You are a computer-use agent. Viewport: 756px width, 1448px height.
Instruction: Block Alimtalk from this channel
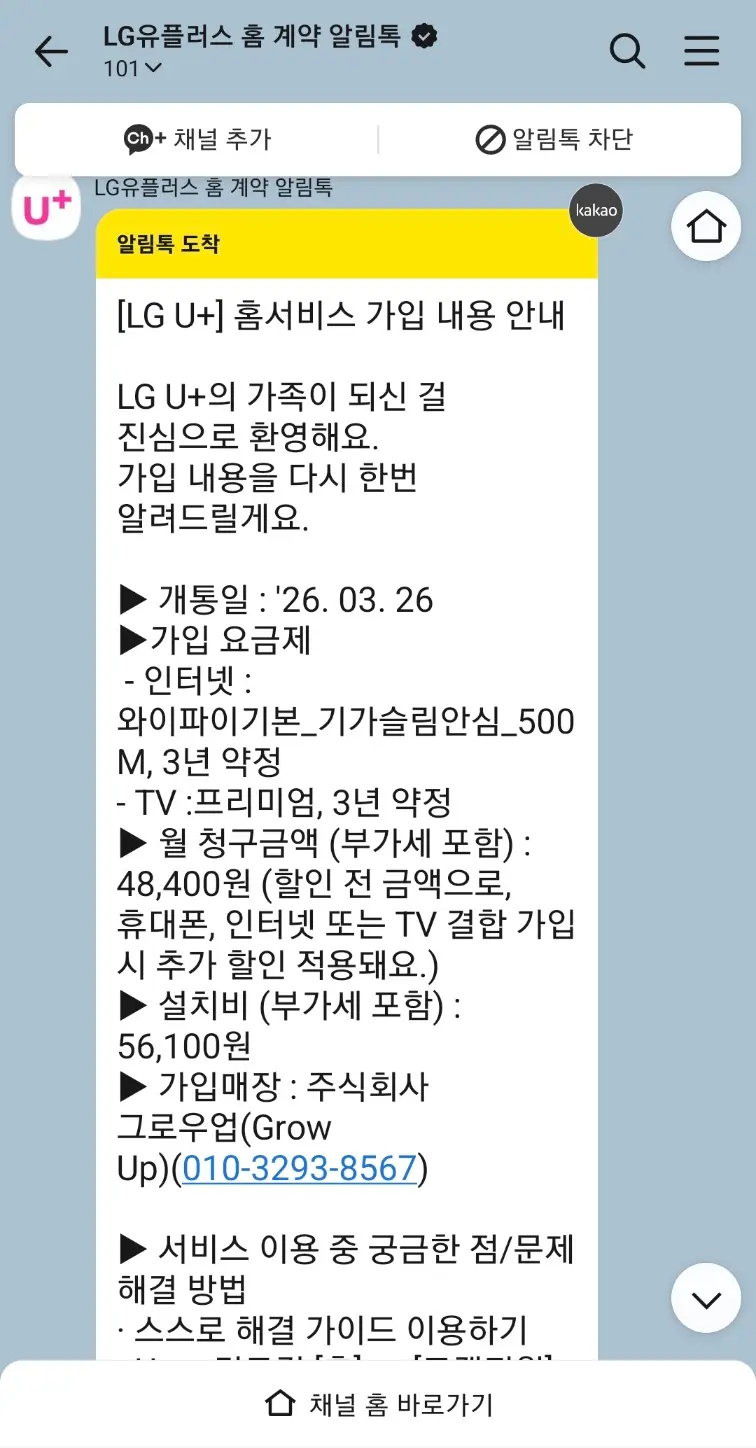(554, 140)
